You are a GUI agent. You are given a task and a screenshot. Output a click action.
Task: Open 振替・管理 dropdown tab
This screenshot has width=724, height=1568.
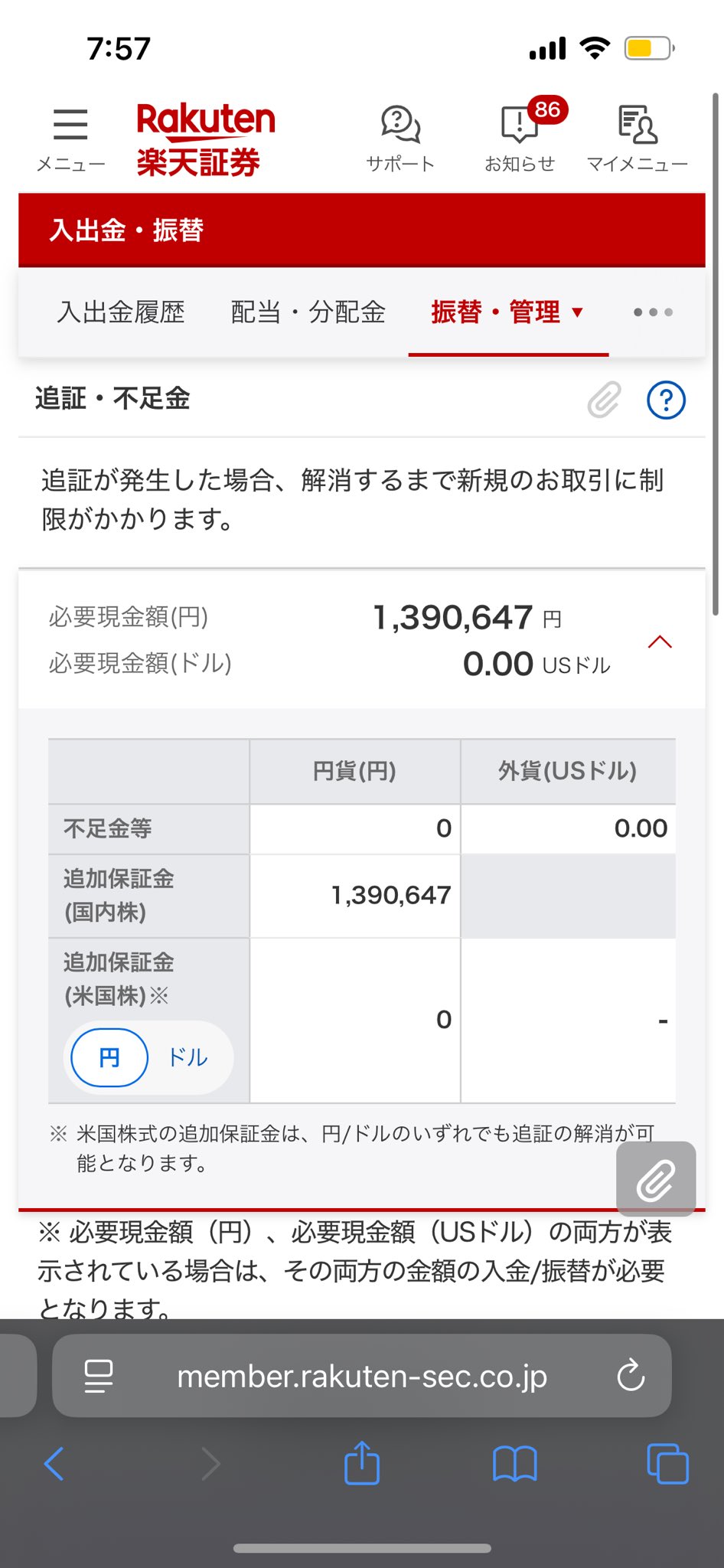pyautogui.click(x=508, y=312)
